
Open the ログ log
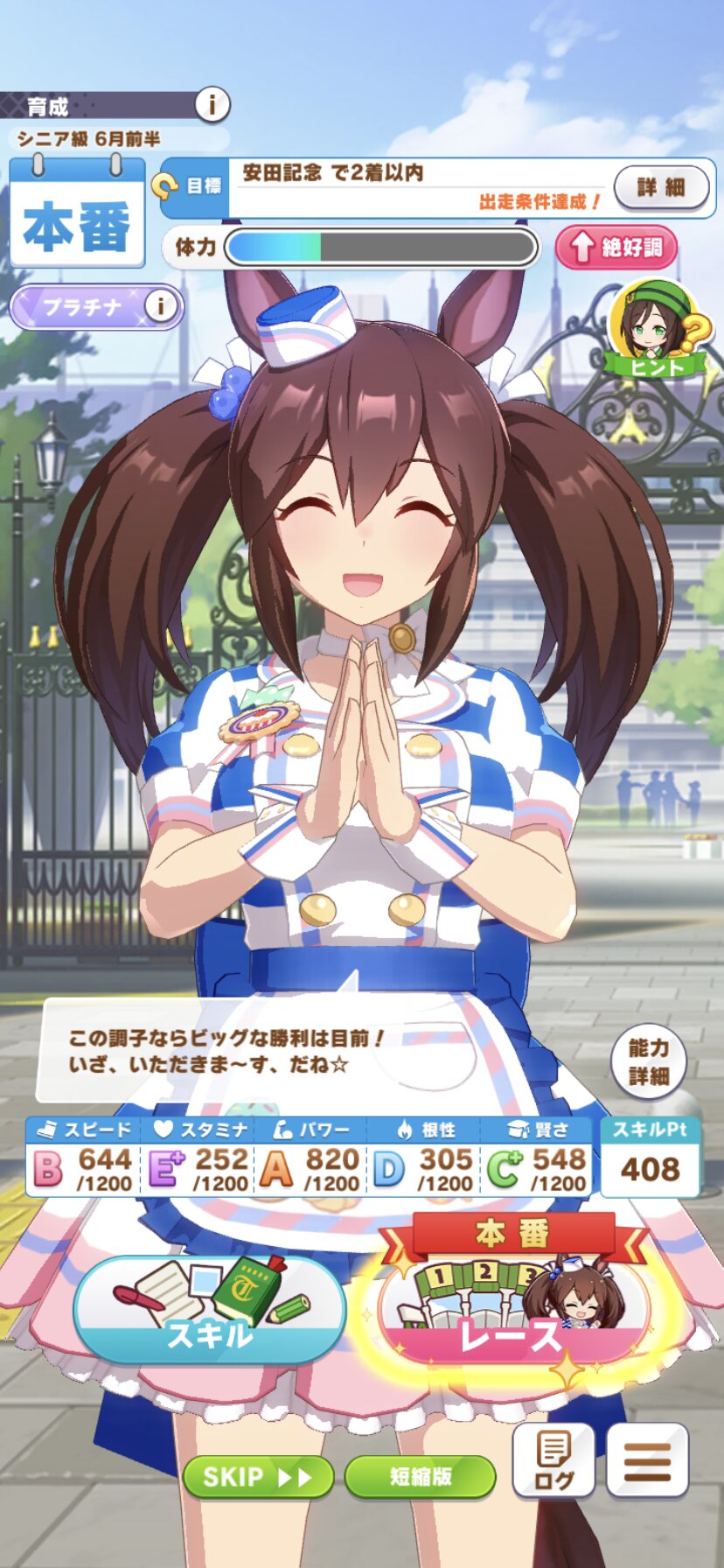pyautogui.click(x=553, y=1460)
